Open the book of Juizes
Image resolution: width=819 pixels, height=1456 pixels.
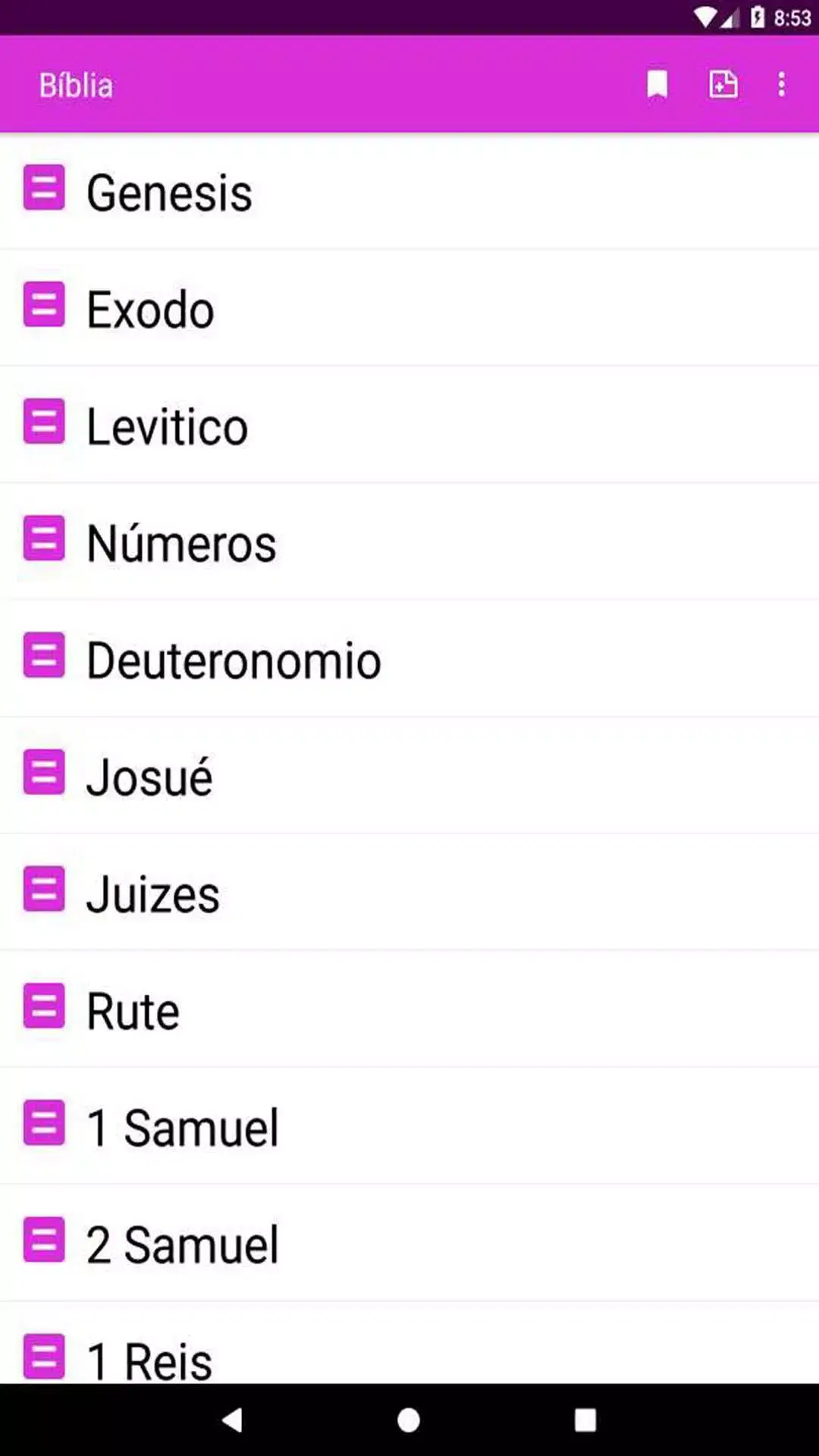[x=152, y=891]
